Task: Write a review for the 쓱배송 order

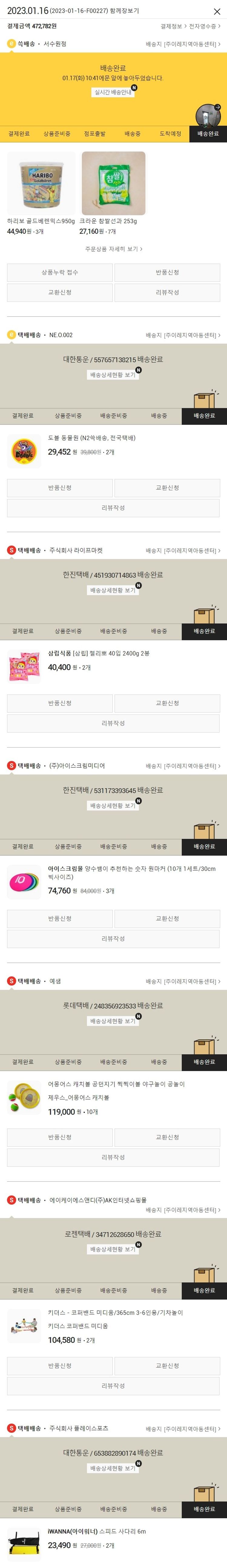Action: [167, 292]
